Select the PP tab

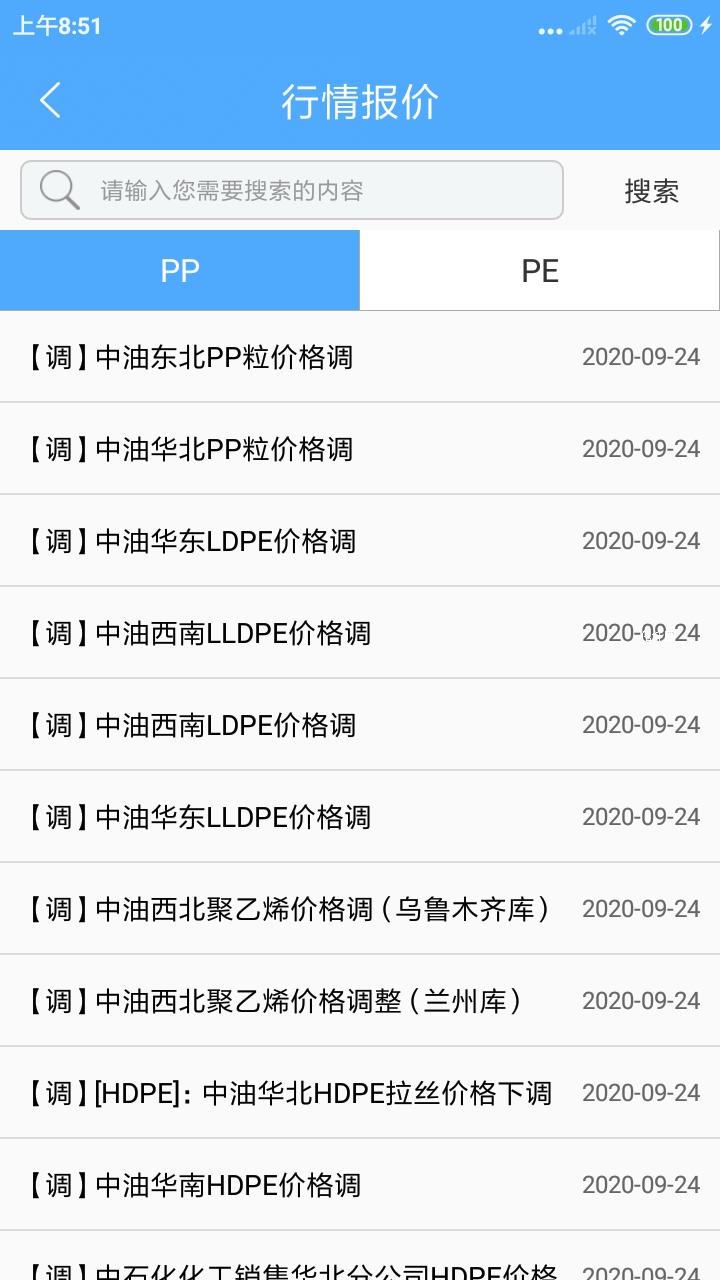[x=180, y=271]
